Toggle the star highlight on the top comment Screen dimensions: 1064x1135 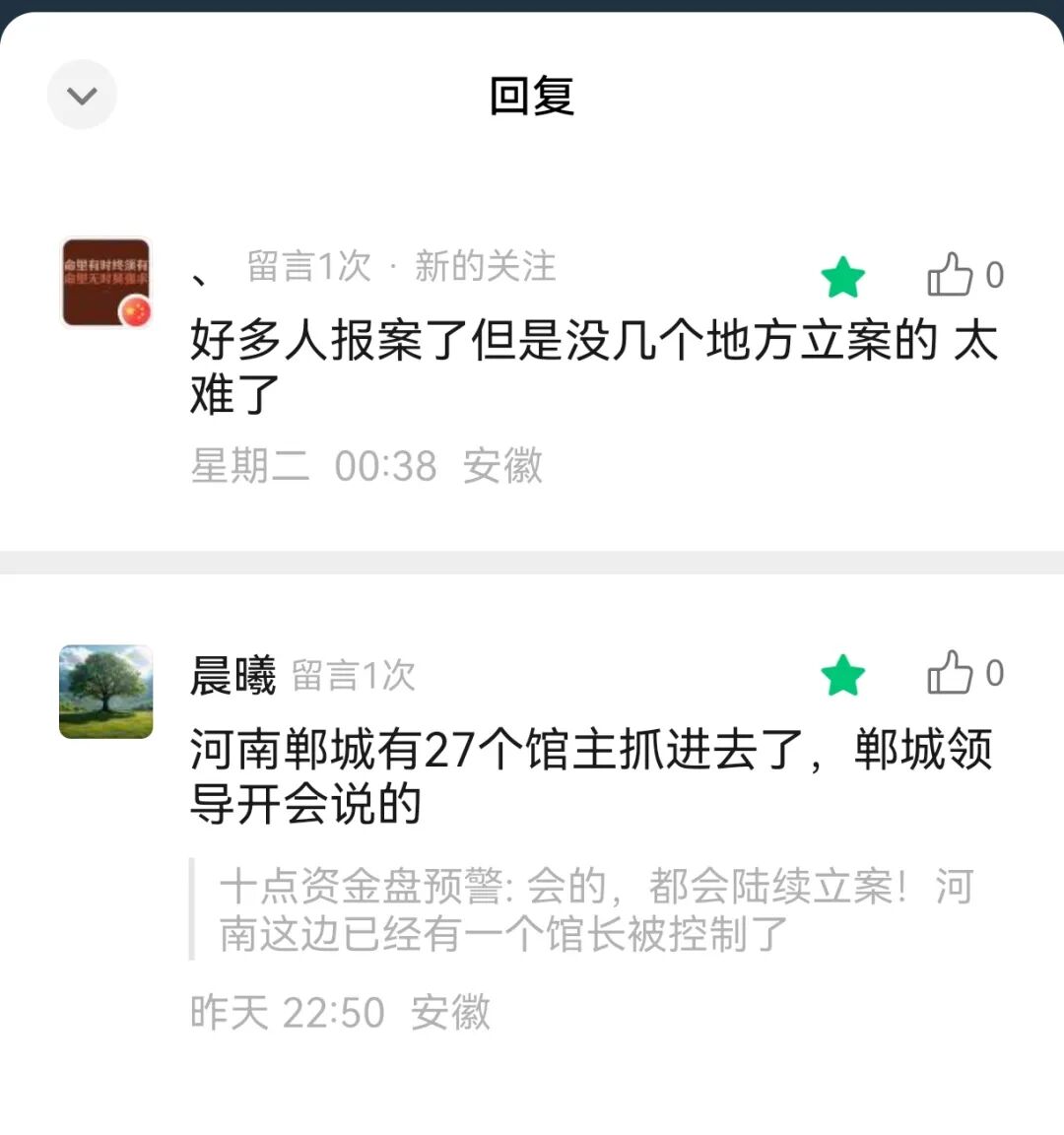click(844, 277)
